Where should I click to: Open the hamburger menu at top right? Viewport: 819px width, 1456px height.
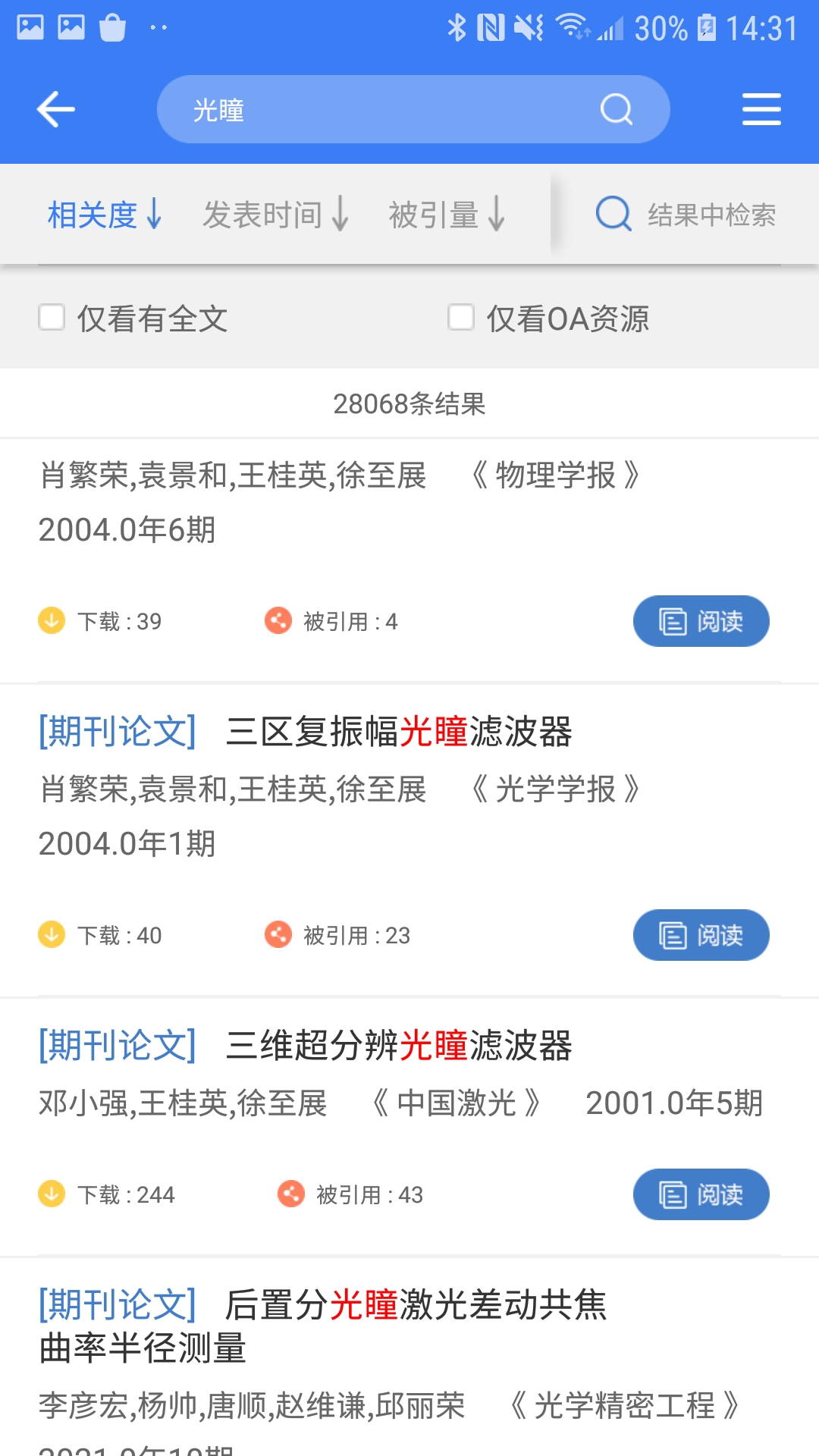(761, 108)
